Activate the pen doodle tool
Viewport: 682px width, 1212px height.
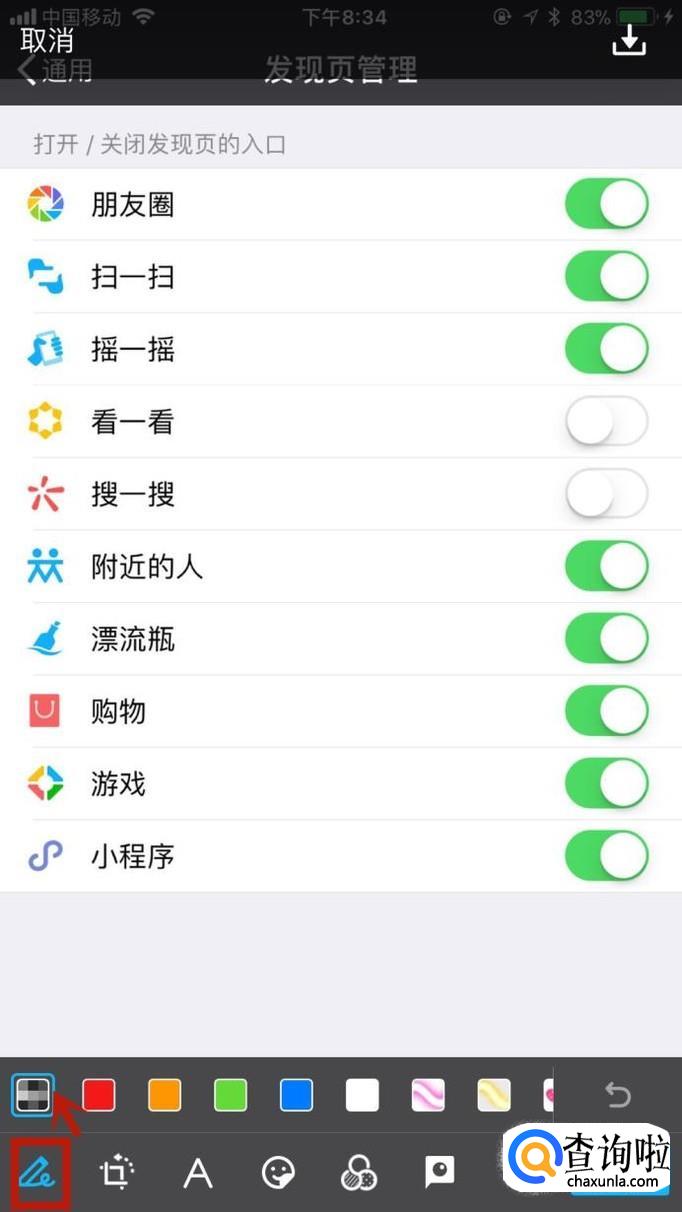click(x=38, y=1172)
